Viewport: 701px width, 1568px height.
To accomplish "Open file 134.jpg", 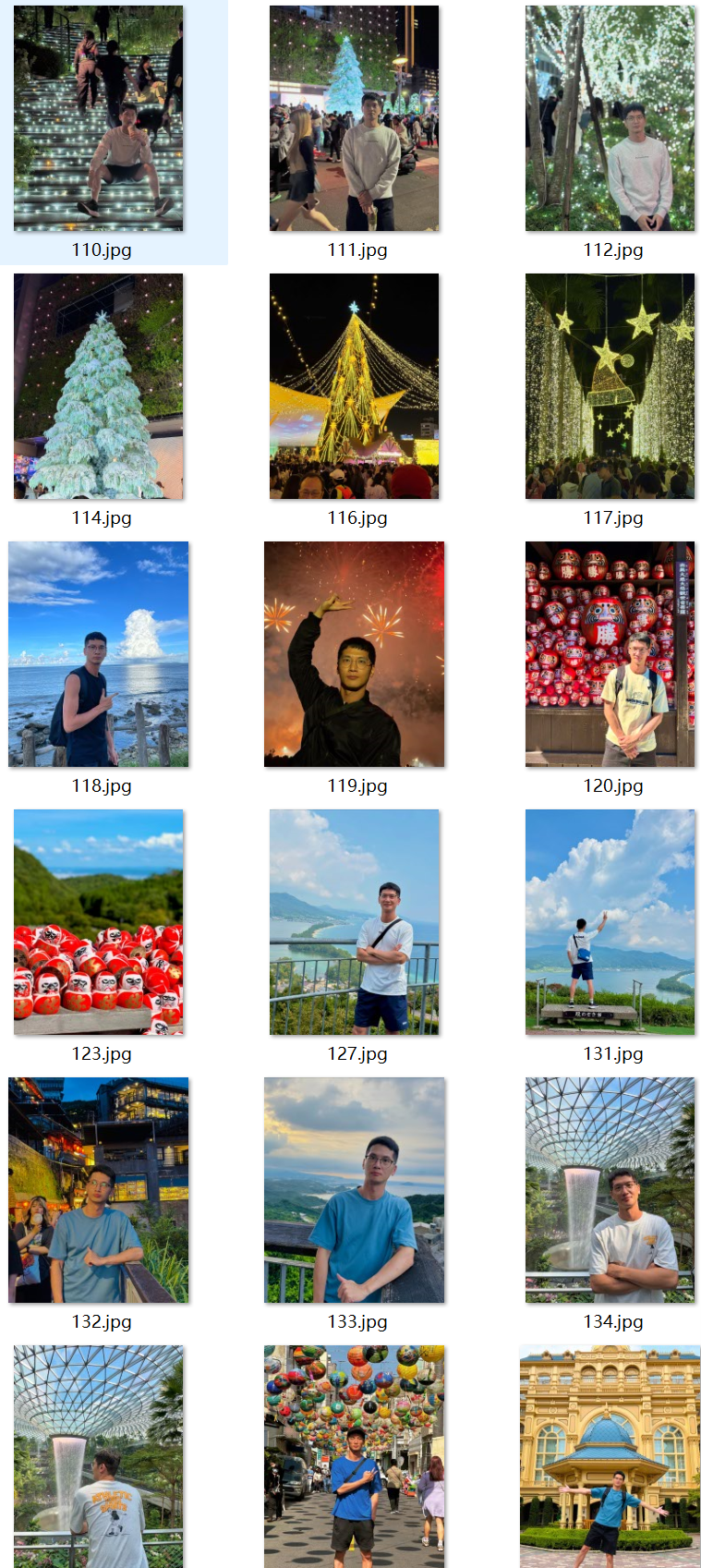I will (610, 1190).
